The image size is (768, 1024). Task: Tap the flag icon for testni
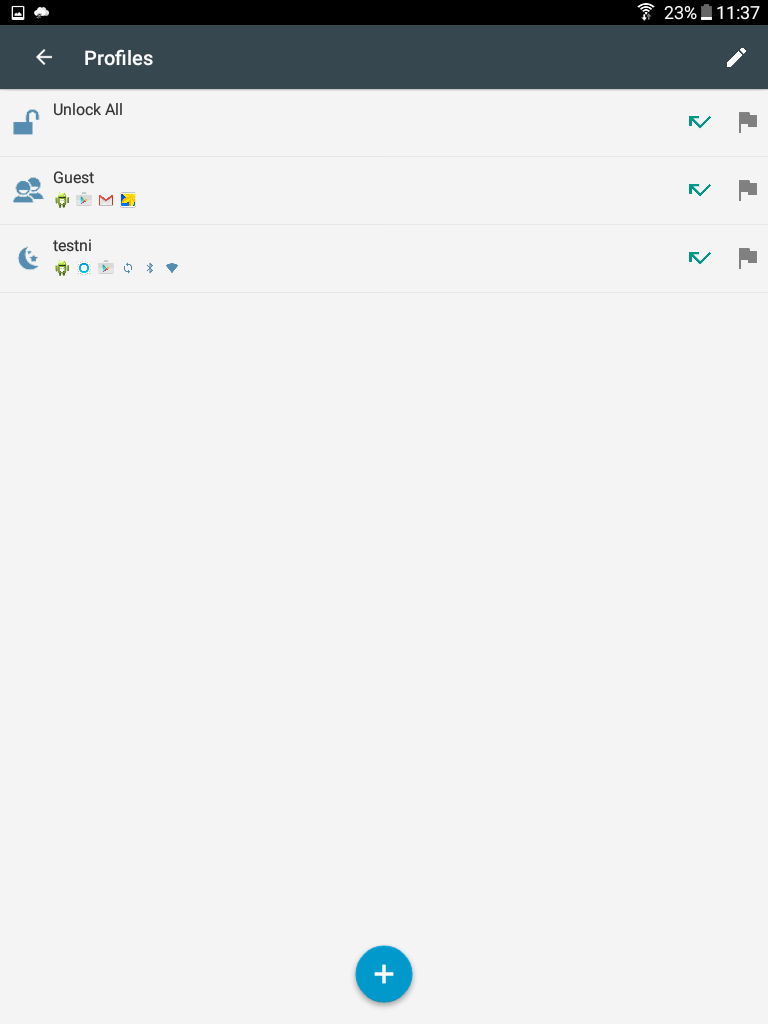(x=747, y=258)
